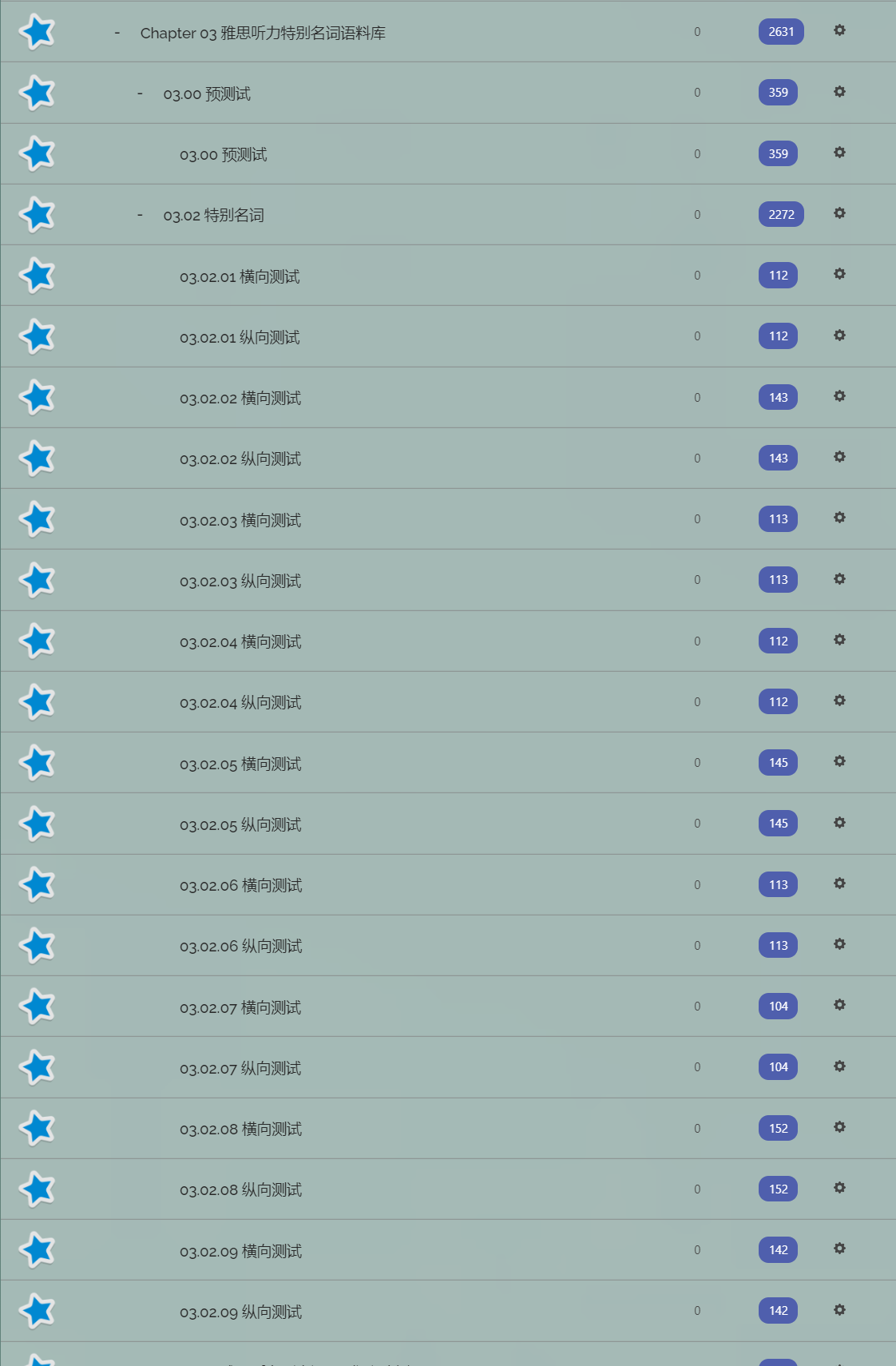Open deck 03.02.06 纵向测试
This screenshot has height=1366, width=896.
coord(240,946)
